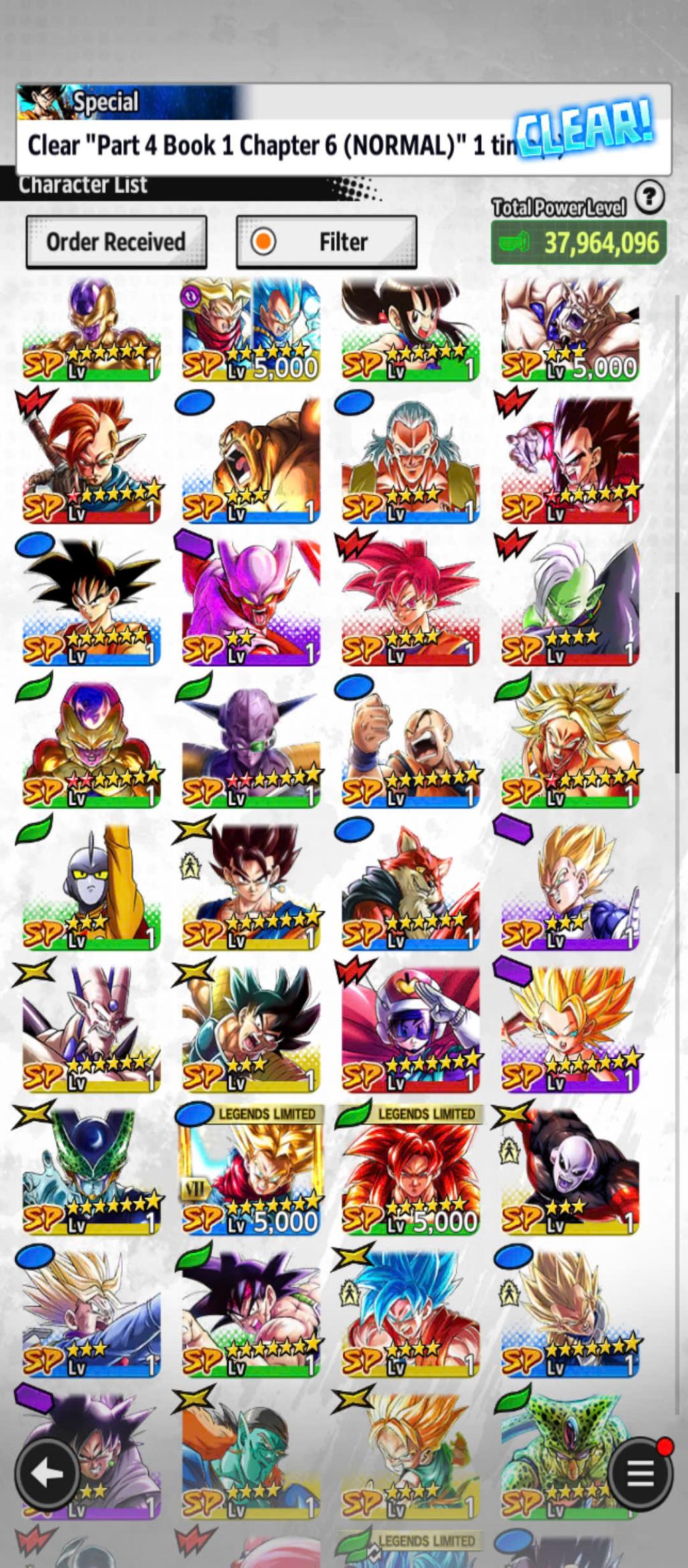
Task: Open the mission banner marked CLEAR!
Action: pyautogui.click(x=343, y=131)
